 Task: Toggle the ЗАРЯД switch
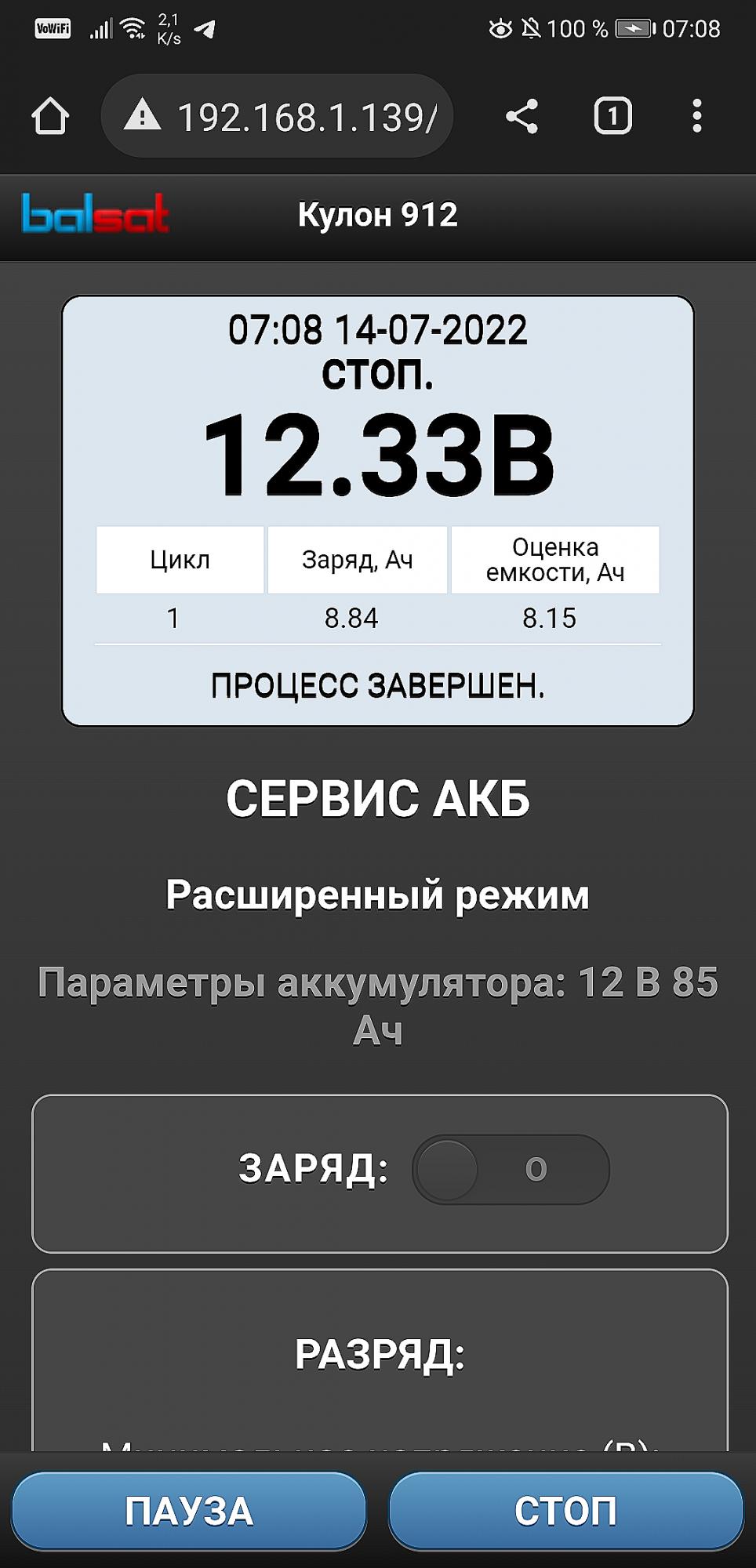pyautogui.click(x=511, y=1169)
